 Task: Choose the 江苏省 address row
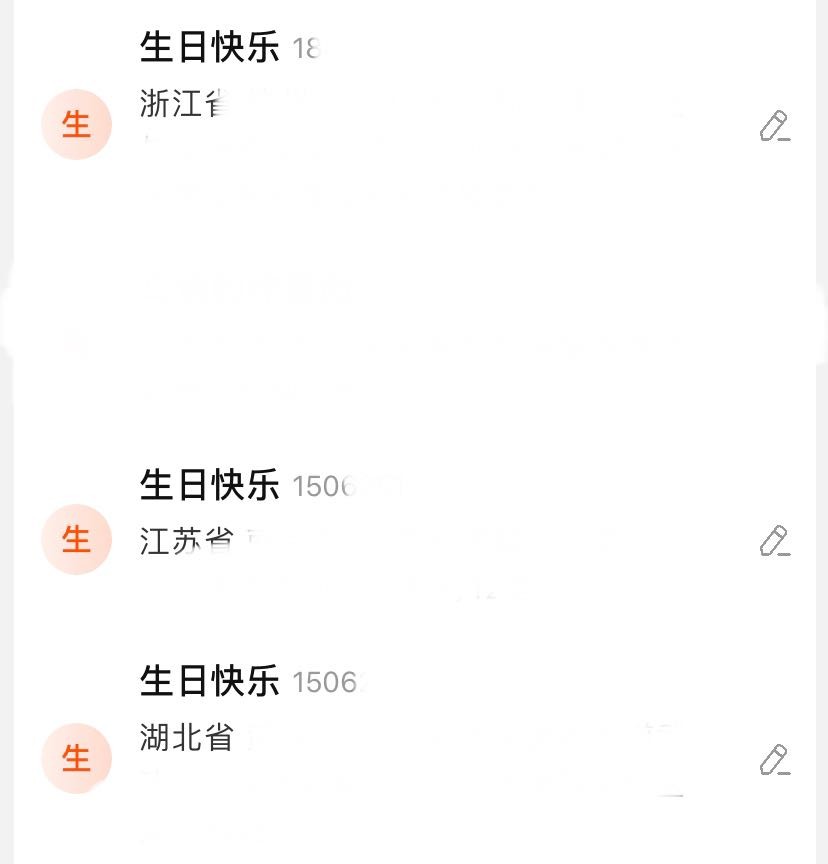point(400,530)
